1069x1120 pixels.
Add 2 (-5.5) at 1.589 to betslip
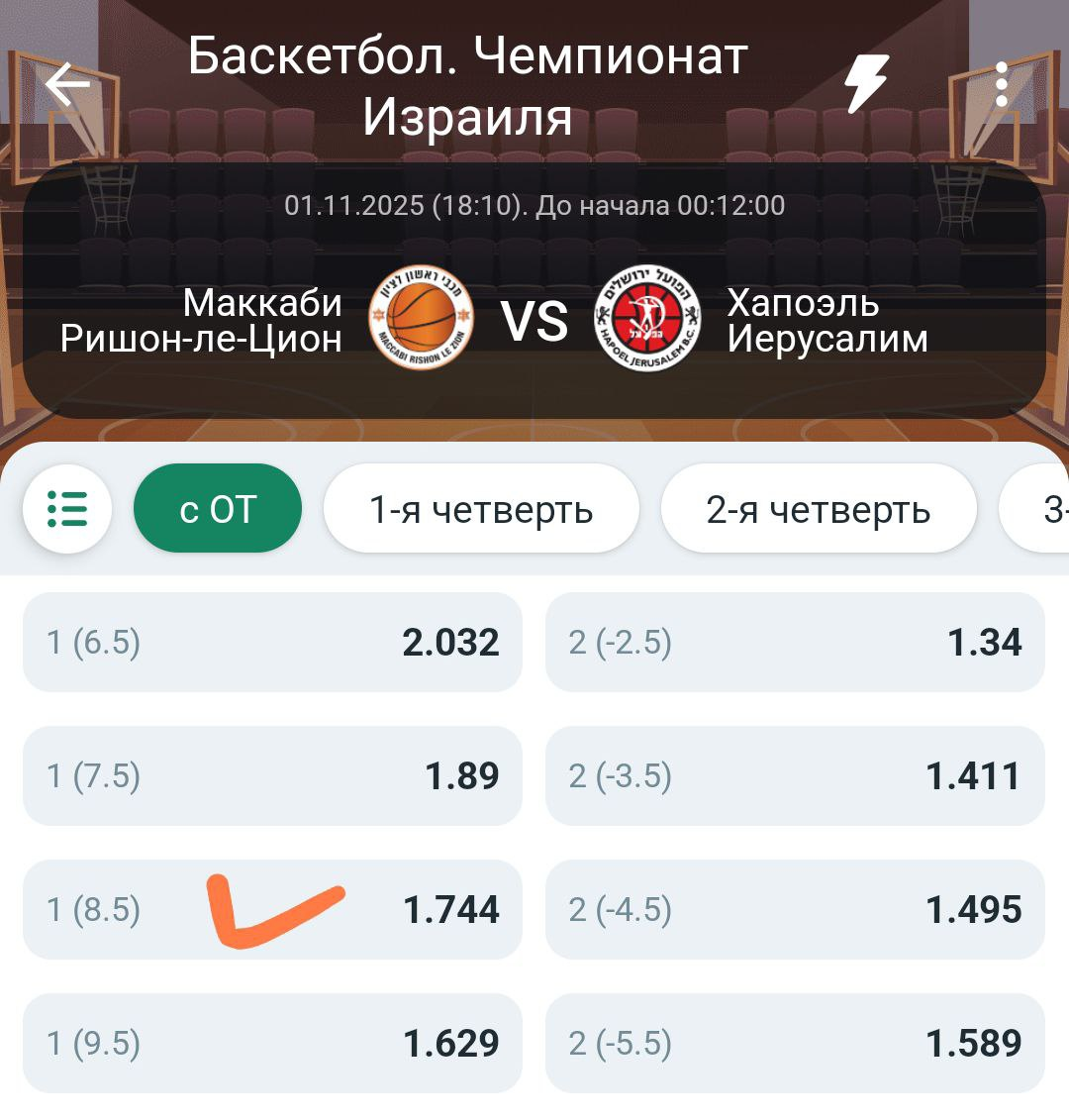[795, 1043]
